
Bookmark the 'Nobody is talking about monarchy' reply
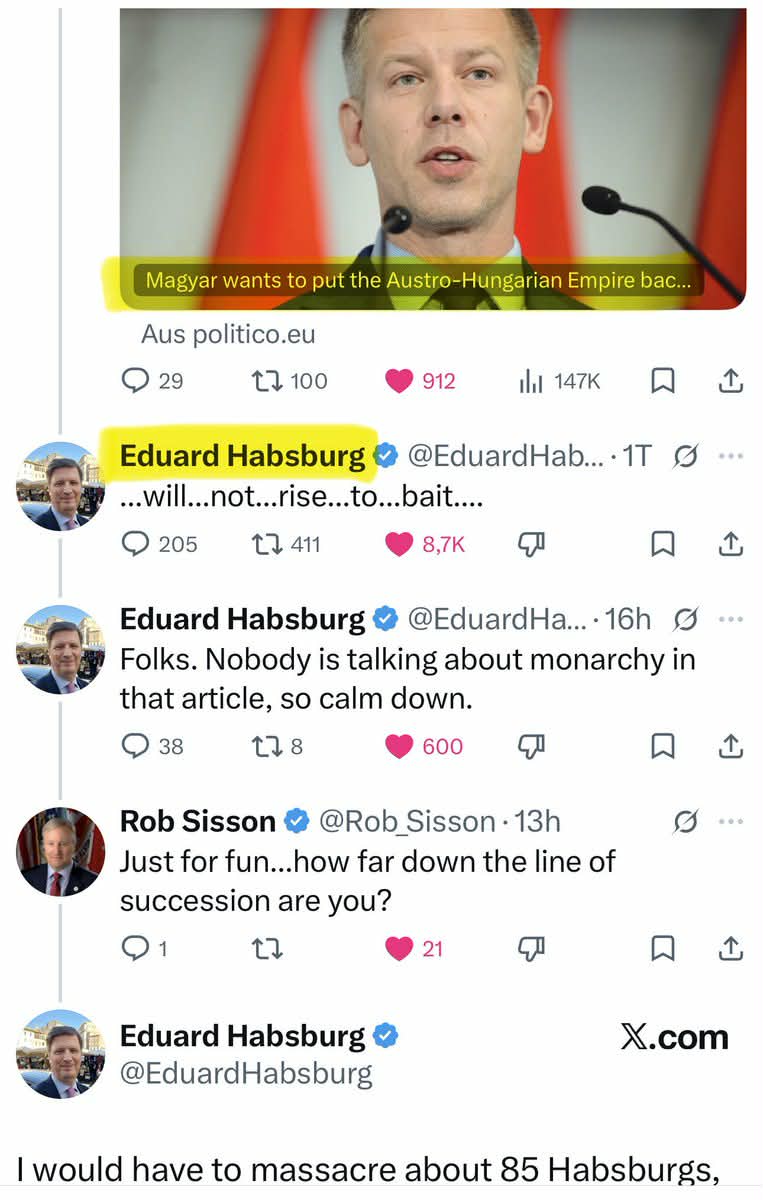662,746
